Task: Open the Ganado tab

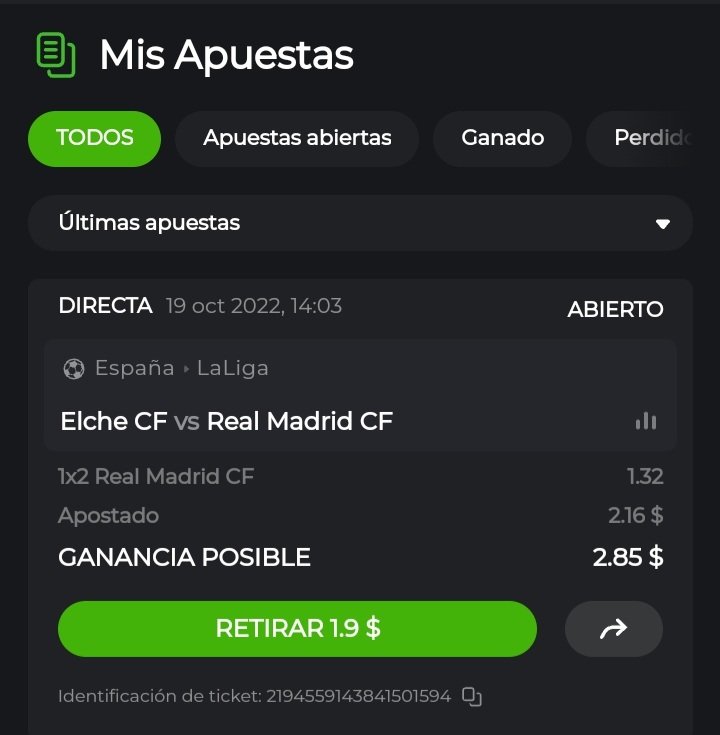Action: coord(502,139)
